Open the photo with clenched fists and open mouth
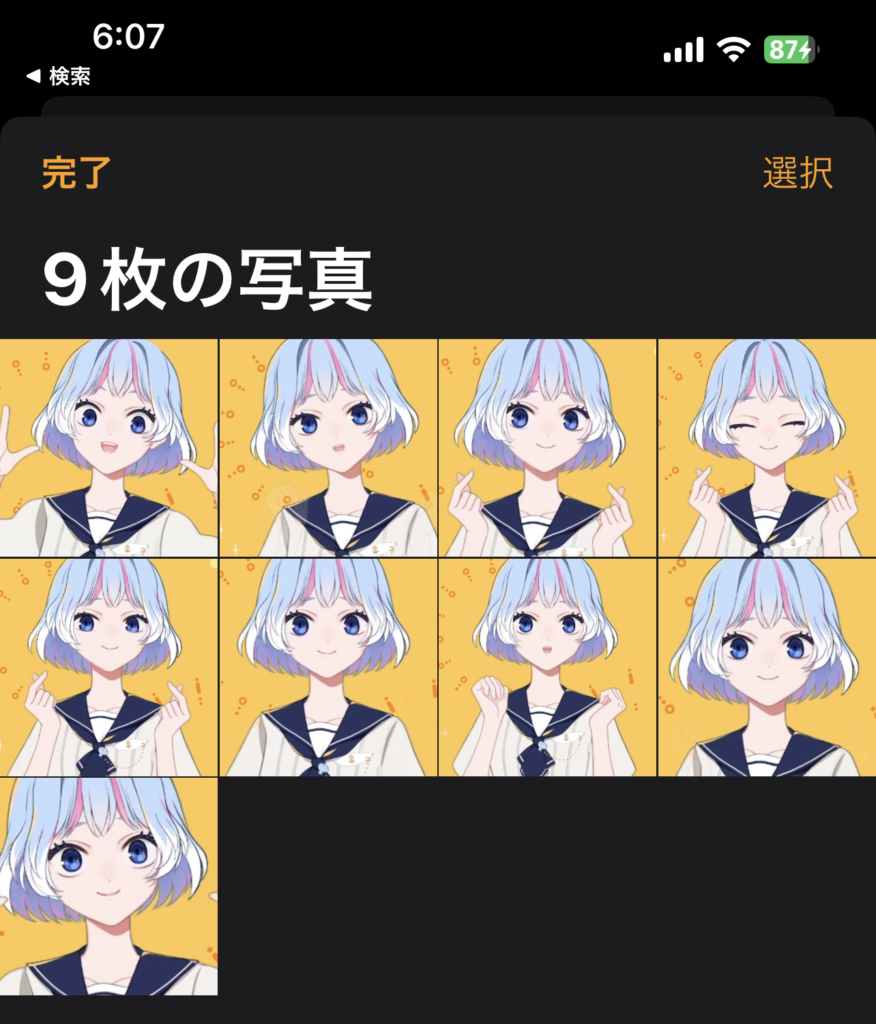Image resolution: width=876 pixels, height=1024 pixels. coord(547,667)
